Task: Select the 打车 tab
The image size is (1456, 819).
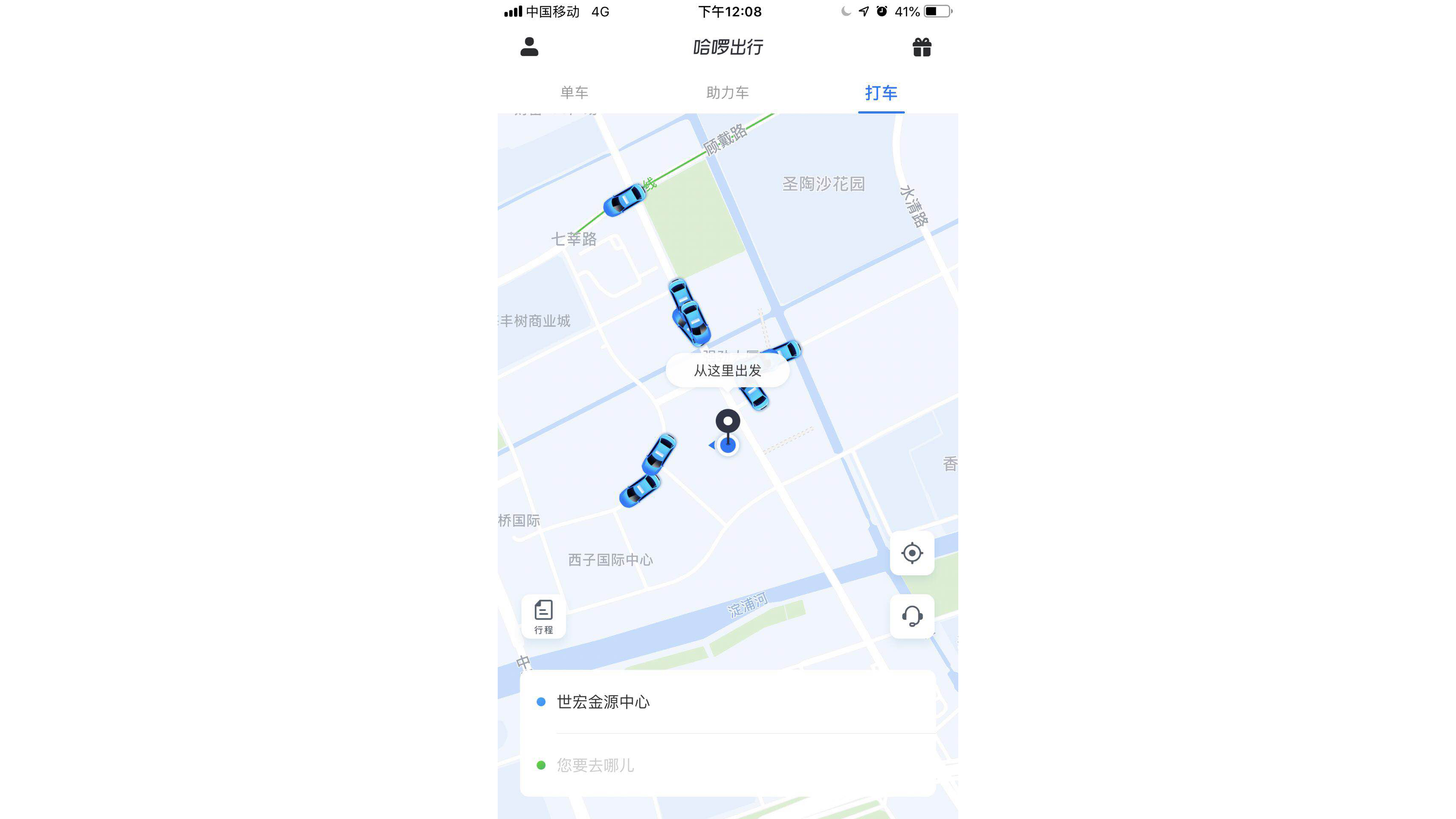Action: coord(881,93)
